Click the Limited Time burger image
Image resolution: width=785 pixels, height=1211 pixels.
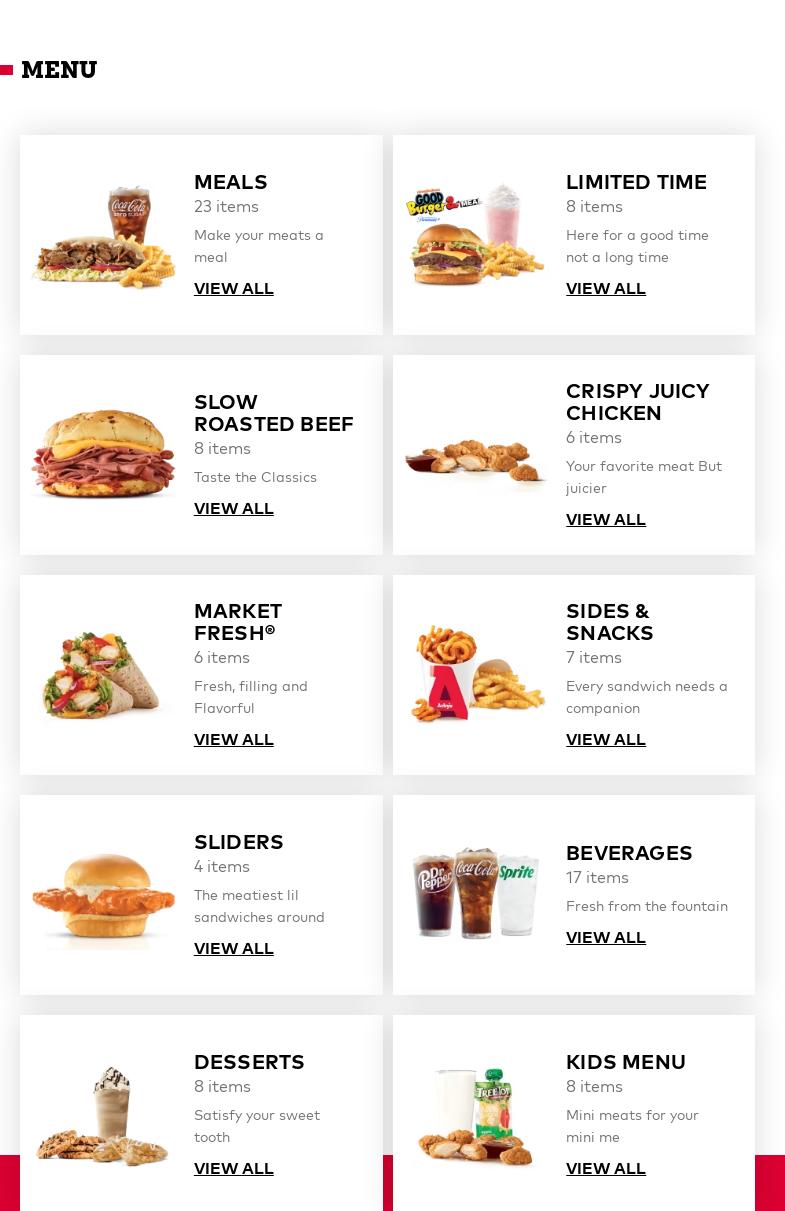[475, 234]
